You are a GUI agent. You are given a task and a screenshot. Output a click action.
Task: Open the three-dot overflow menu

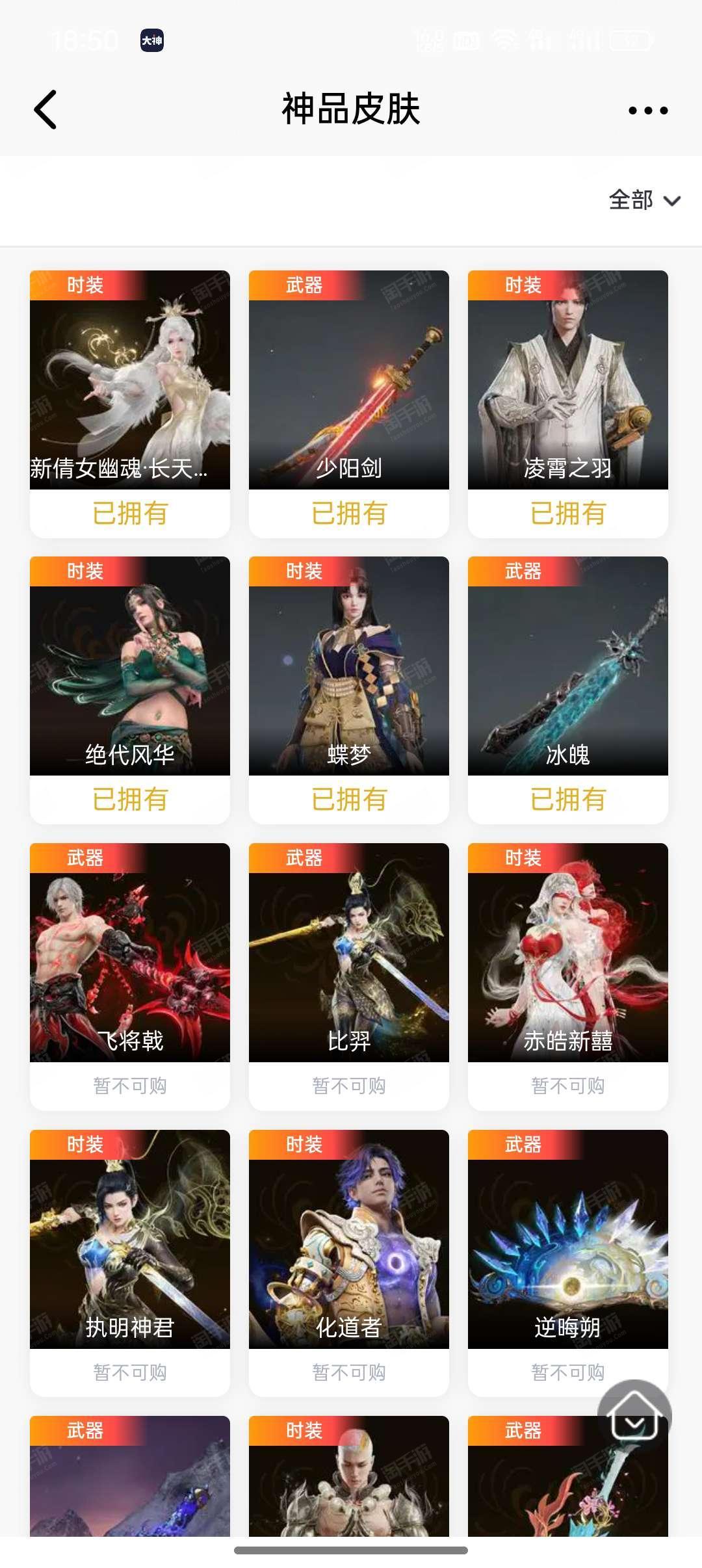(x=647, y=111)
